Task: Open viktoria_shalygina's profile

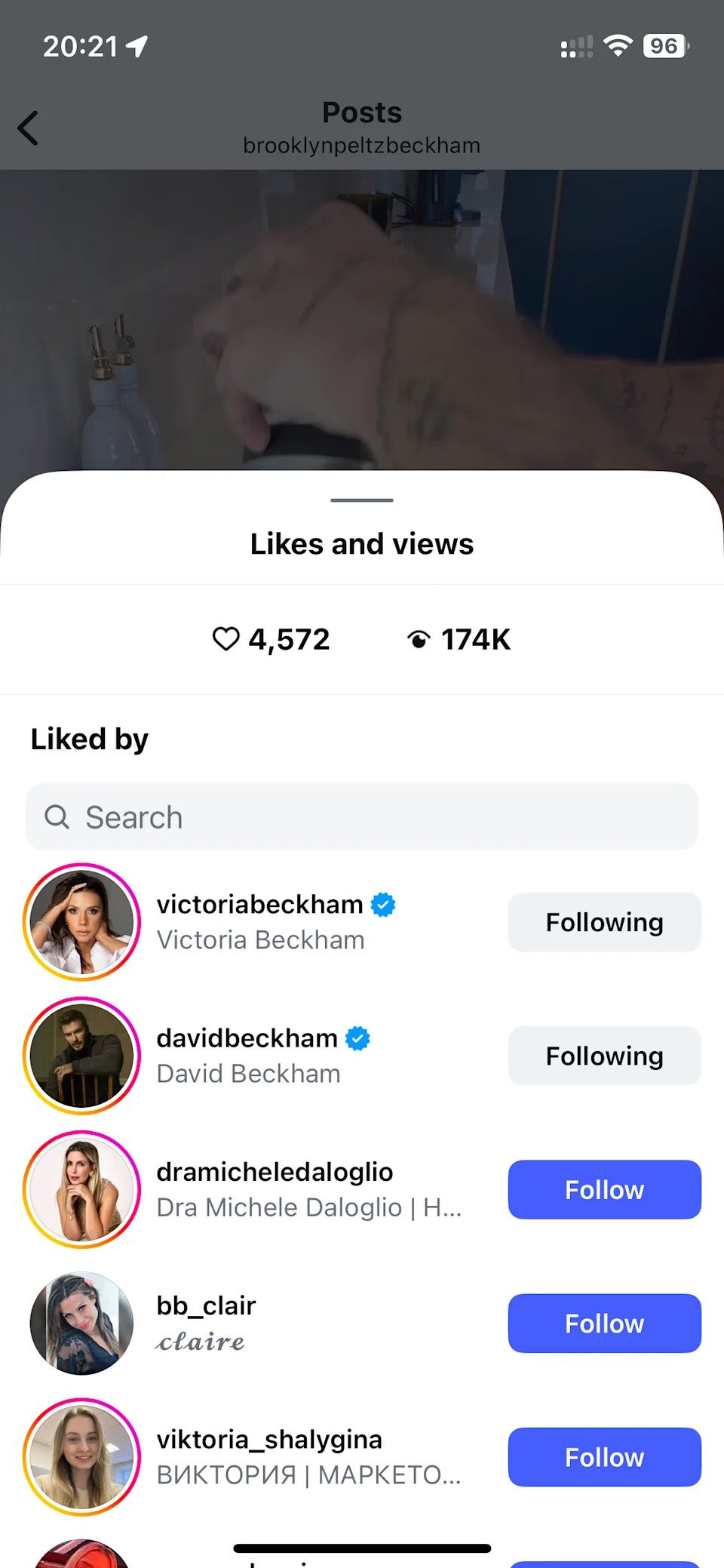Action: coord(269,1456)
